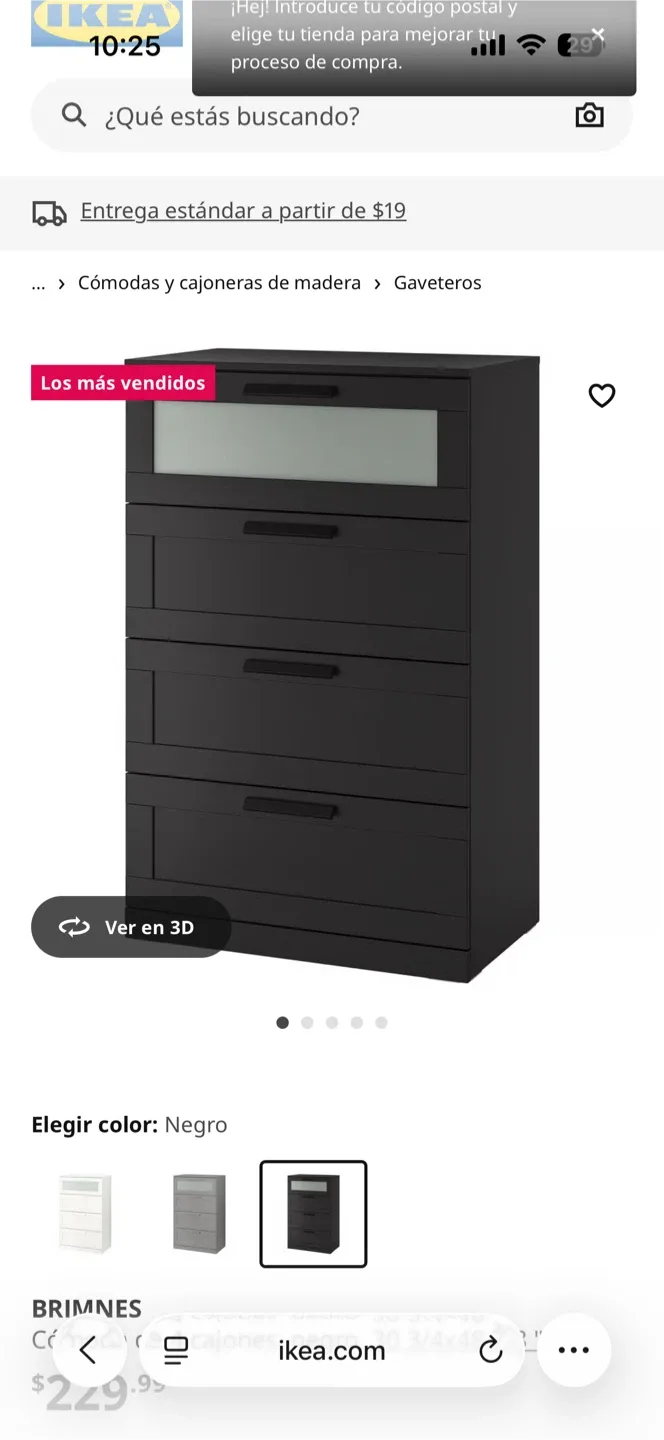Viewport: 664px width, 1440px height.
Task: Open the Gaveteros breadcrumb
Action: click(x=437, y=283)
